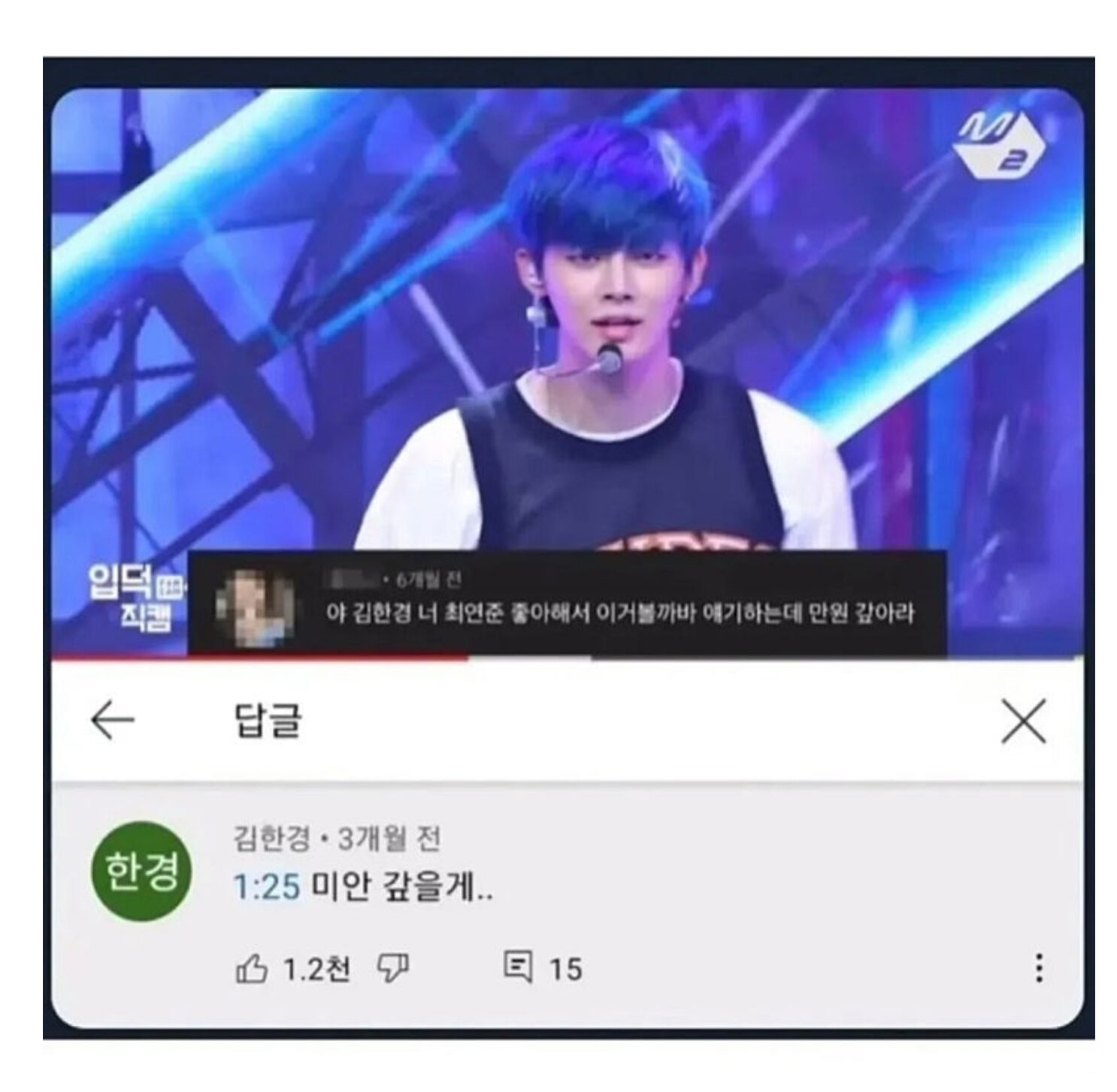Like 김한경's reply

[252, 969]
